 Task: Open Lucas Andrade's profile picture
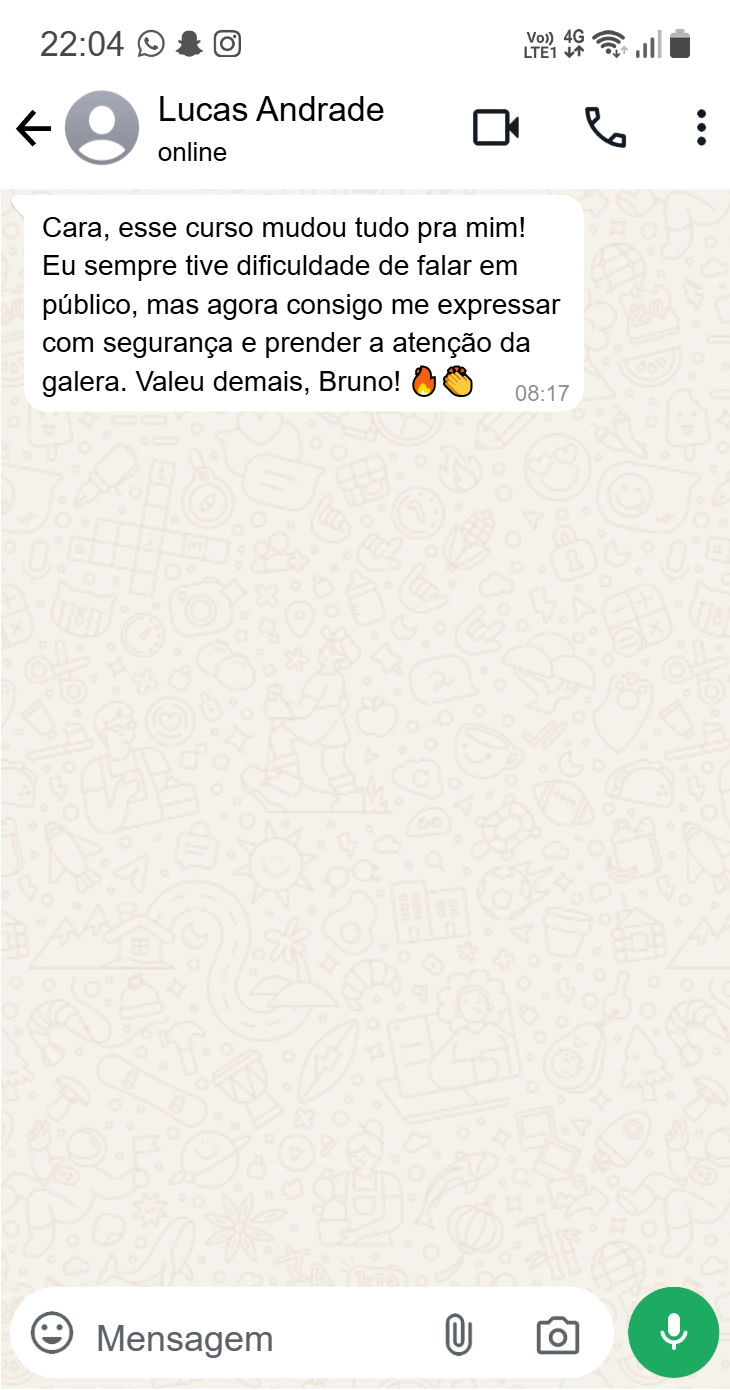[x=101, y=128]
